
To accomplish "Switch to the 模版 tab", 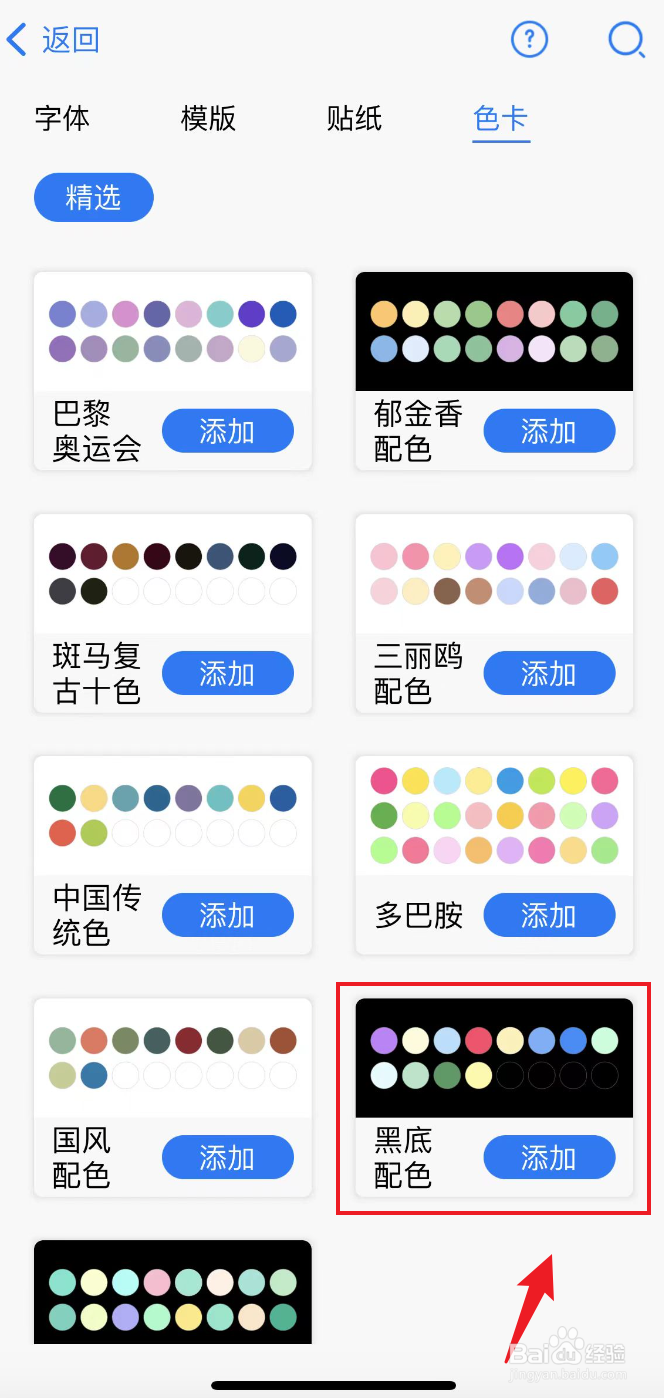I will coord(208,118).
